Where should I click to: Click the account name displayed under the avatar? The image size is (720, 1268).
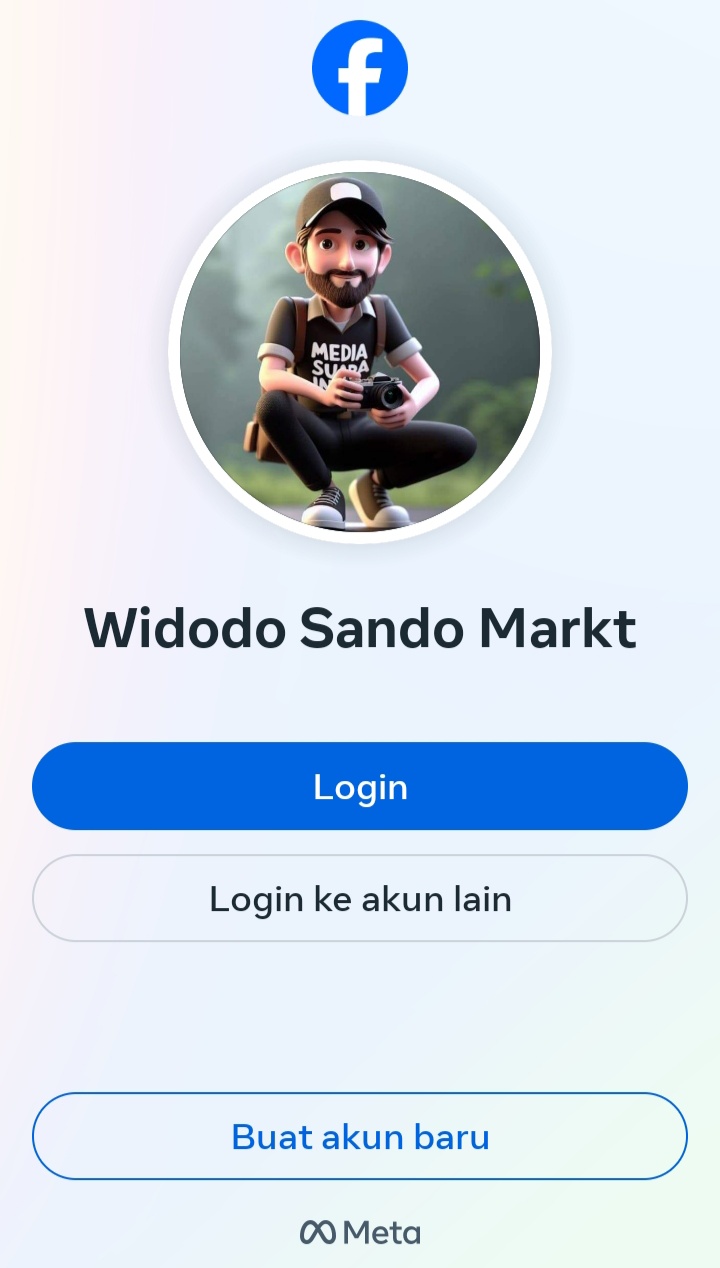[x=360, y=628]
